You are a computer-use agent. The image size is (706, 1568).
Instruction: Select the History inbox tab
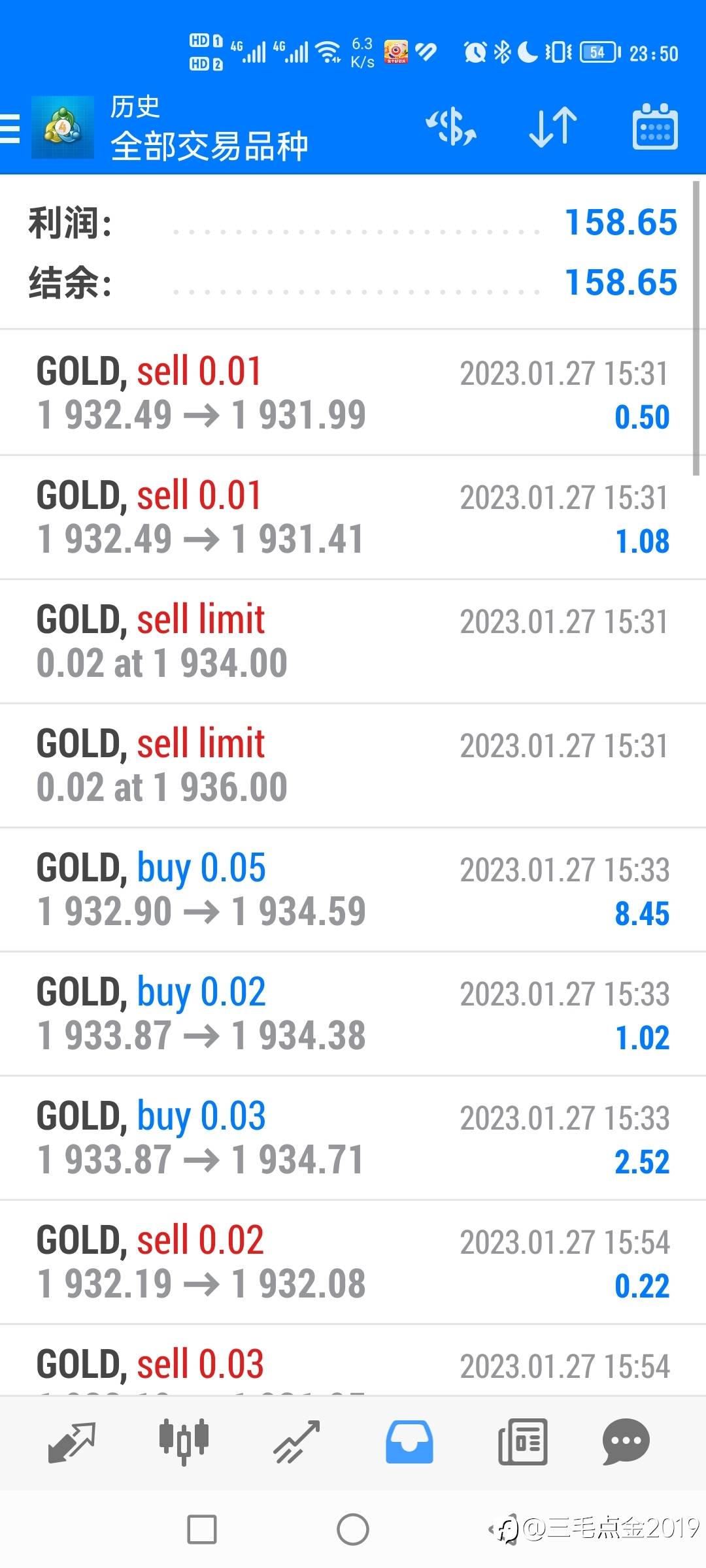click(409, 1441)
